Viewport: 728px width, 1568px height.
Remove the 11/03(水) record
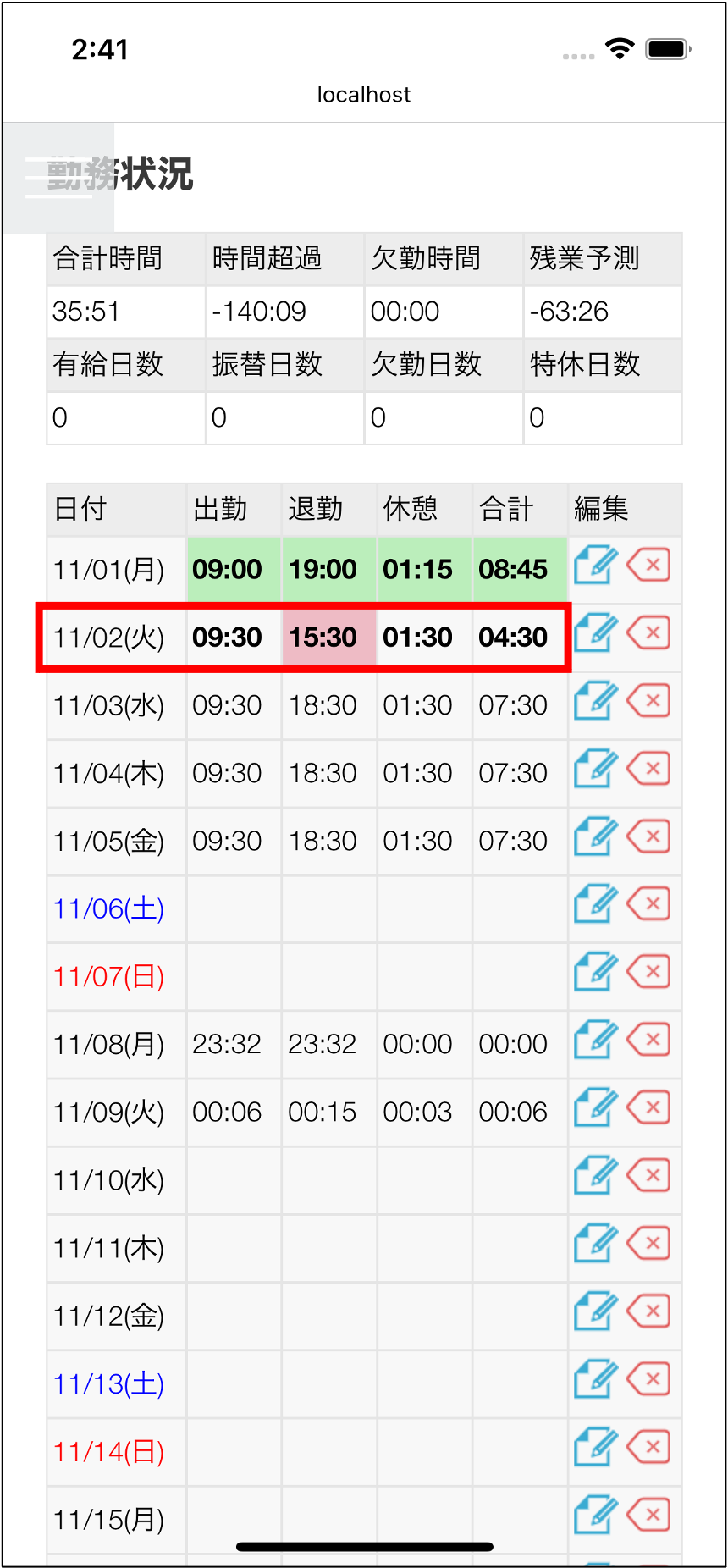649,700
